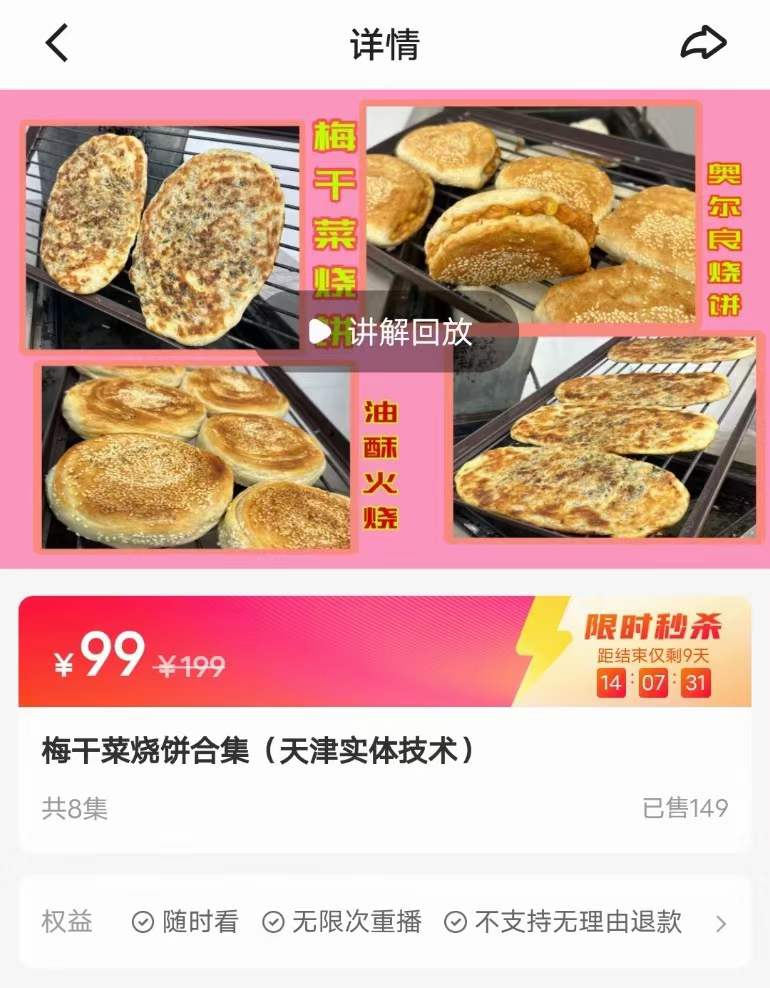
Task: Tap the 限时秒杀 flash sale banner
Action: click(655, 625)
